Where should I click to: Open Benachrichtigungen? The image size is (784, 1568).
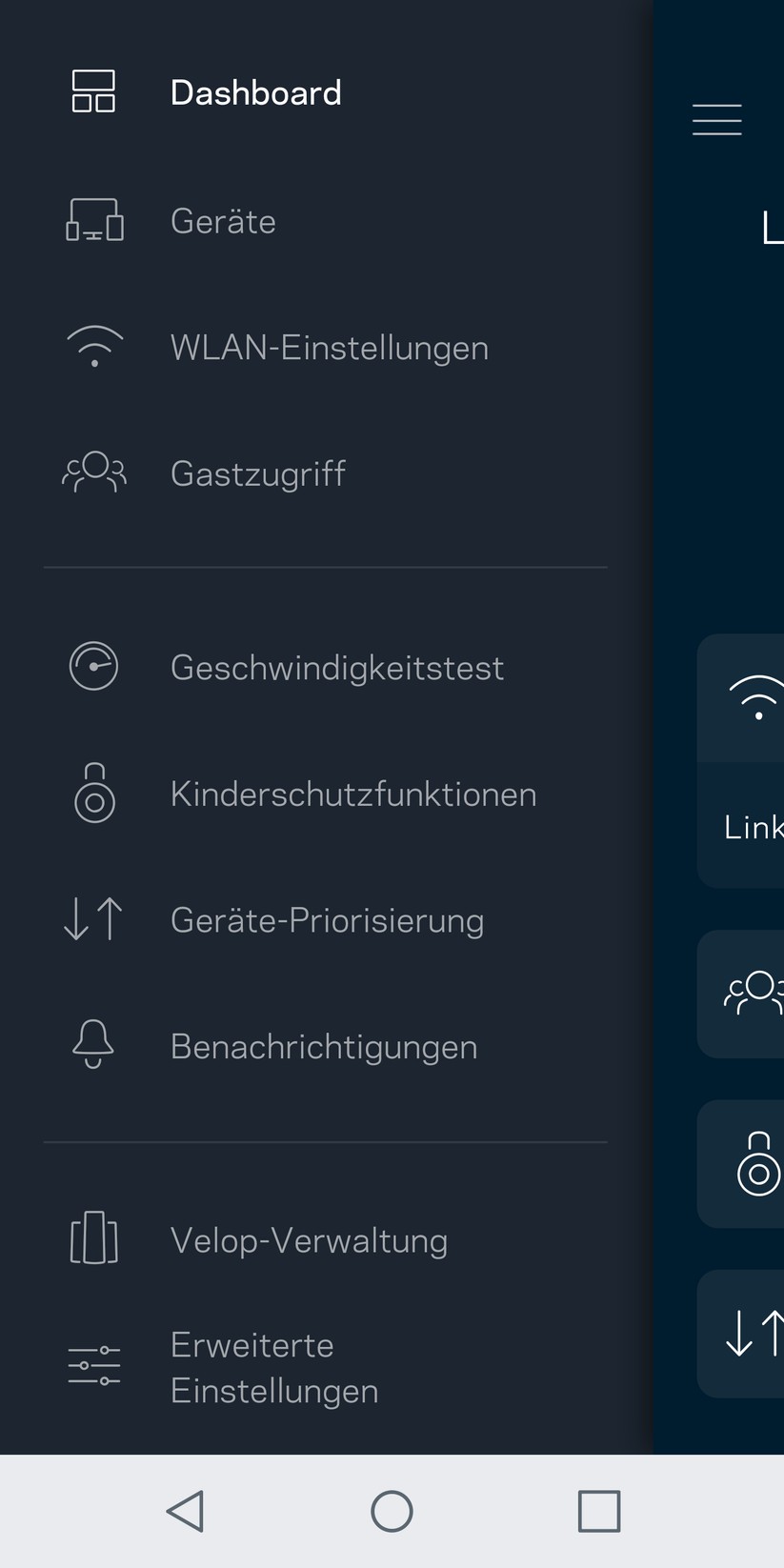point(323,1047)
